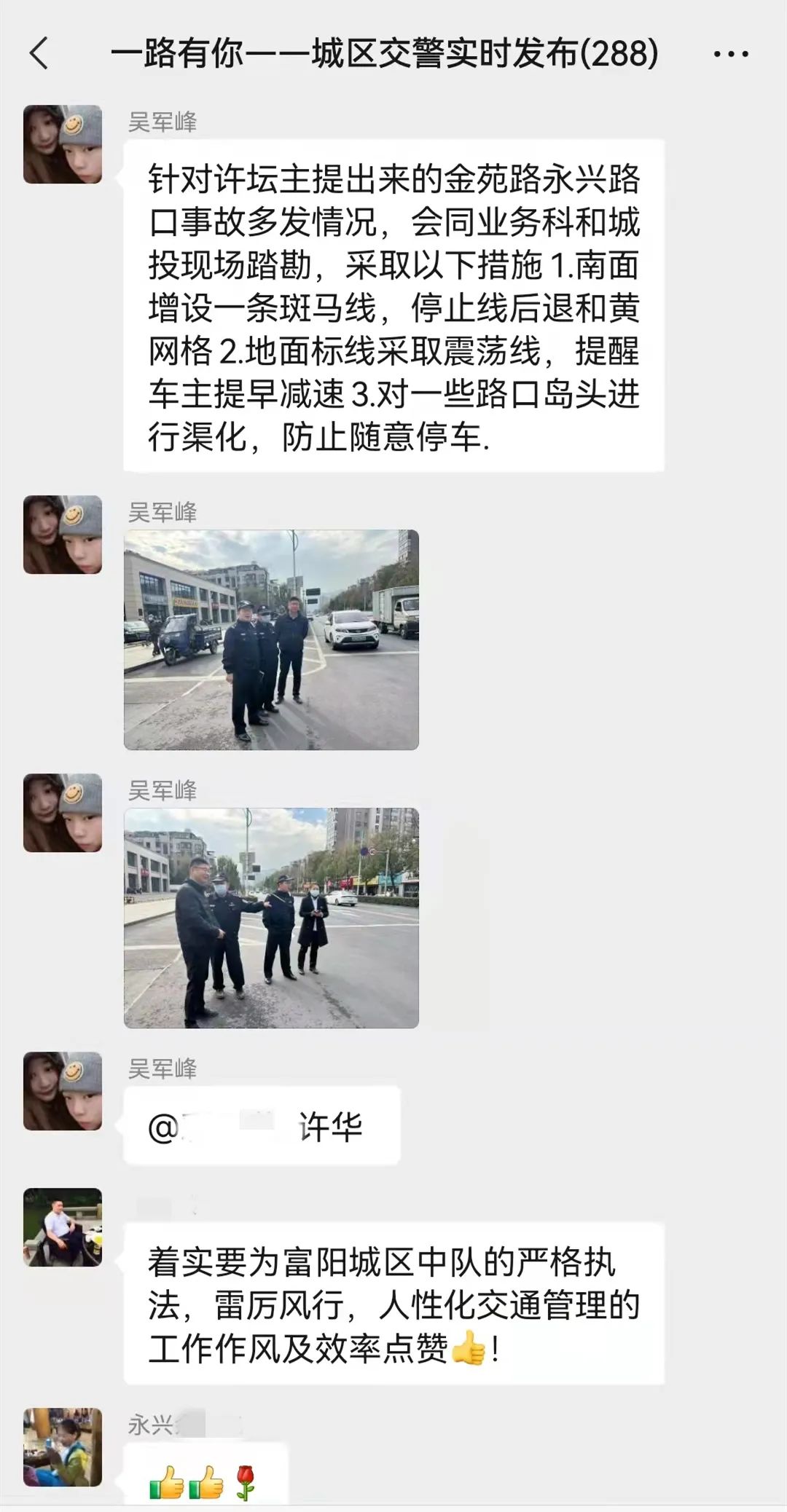This screenshot has height=1512, width=787.
Task: Open the first photo of officers standing beside the white car
Action: [x=271, y=639]
